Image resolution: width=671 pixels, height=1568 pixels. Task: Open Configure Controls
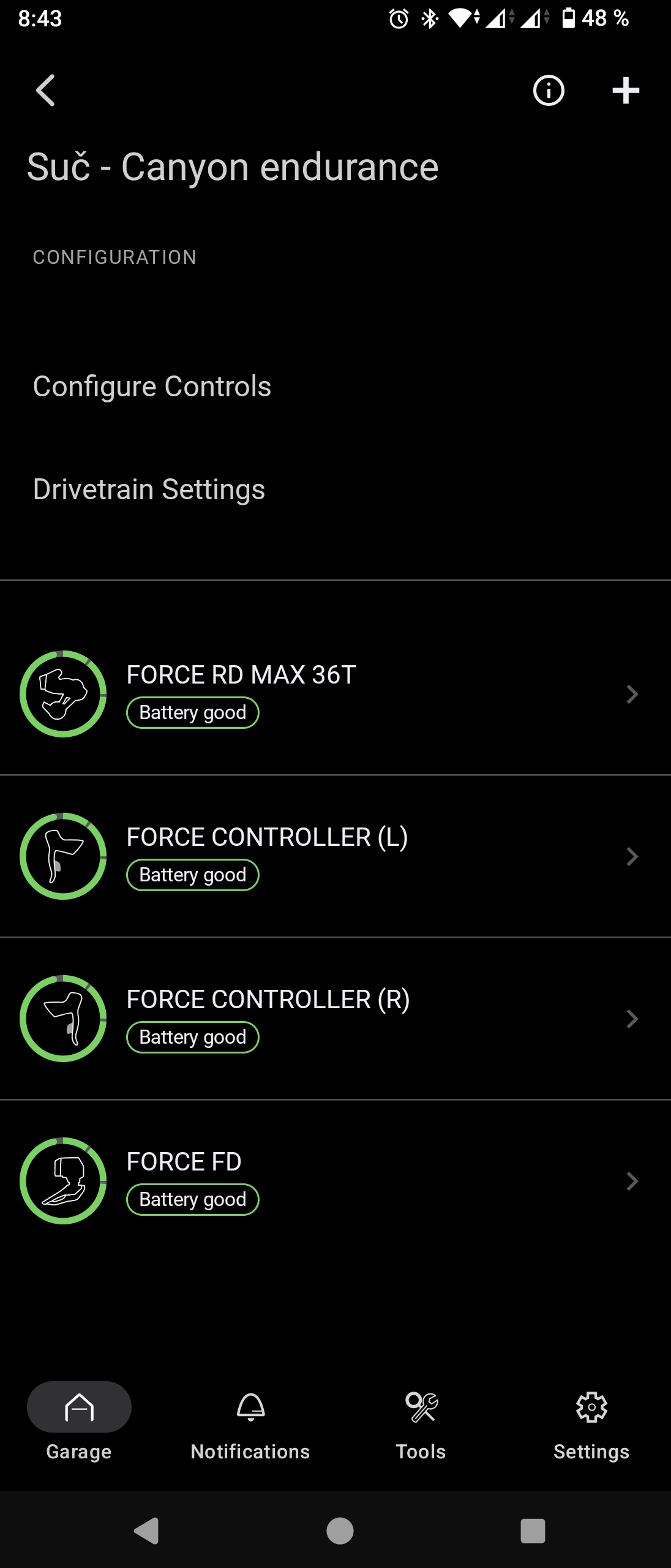[152, 386]
